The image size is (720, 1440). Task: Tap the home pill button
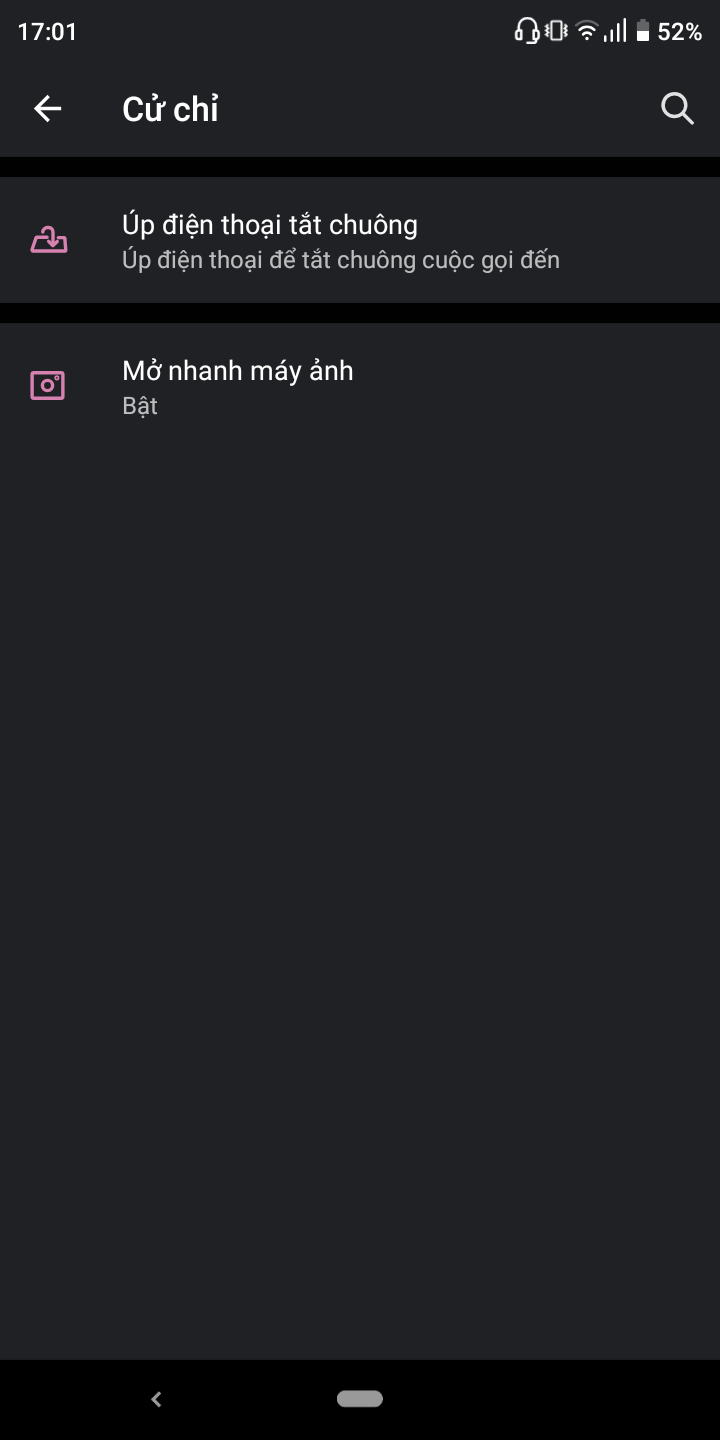360,1399
